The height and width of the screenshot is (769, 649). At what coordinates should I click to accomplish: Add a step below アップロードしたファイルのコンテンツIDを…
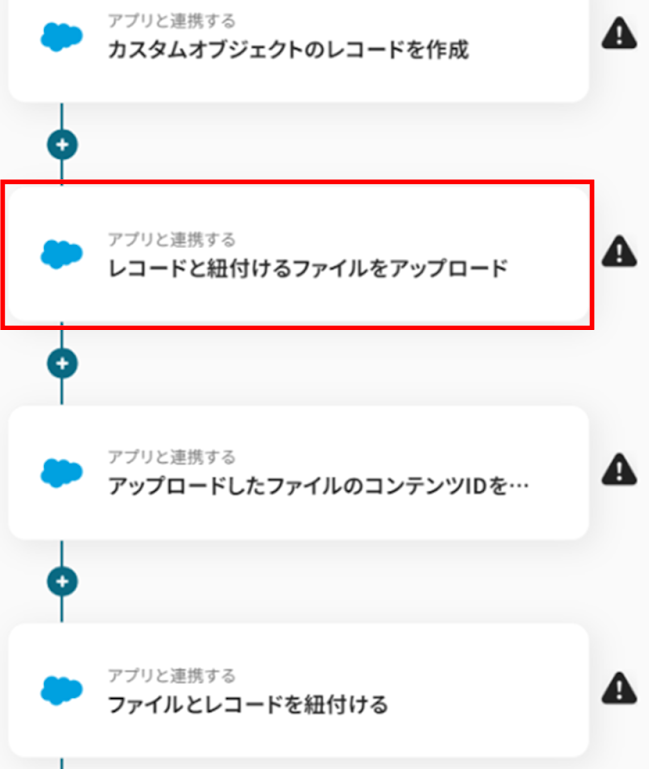tap(62, 582)
